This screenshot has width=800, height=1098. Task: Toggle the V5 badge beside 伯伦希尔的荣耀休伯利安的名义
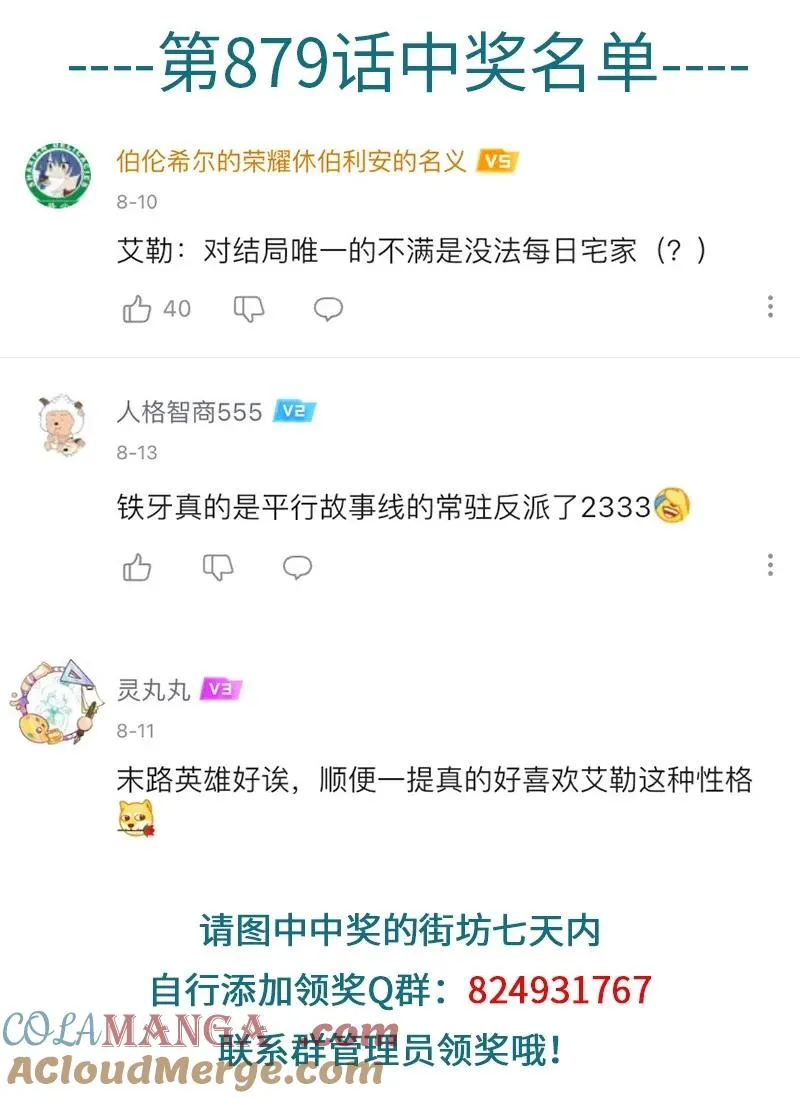[x=495, y=159]
